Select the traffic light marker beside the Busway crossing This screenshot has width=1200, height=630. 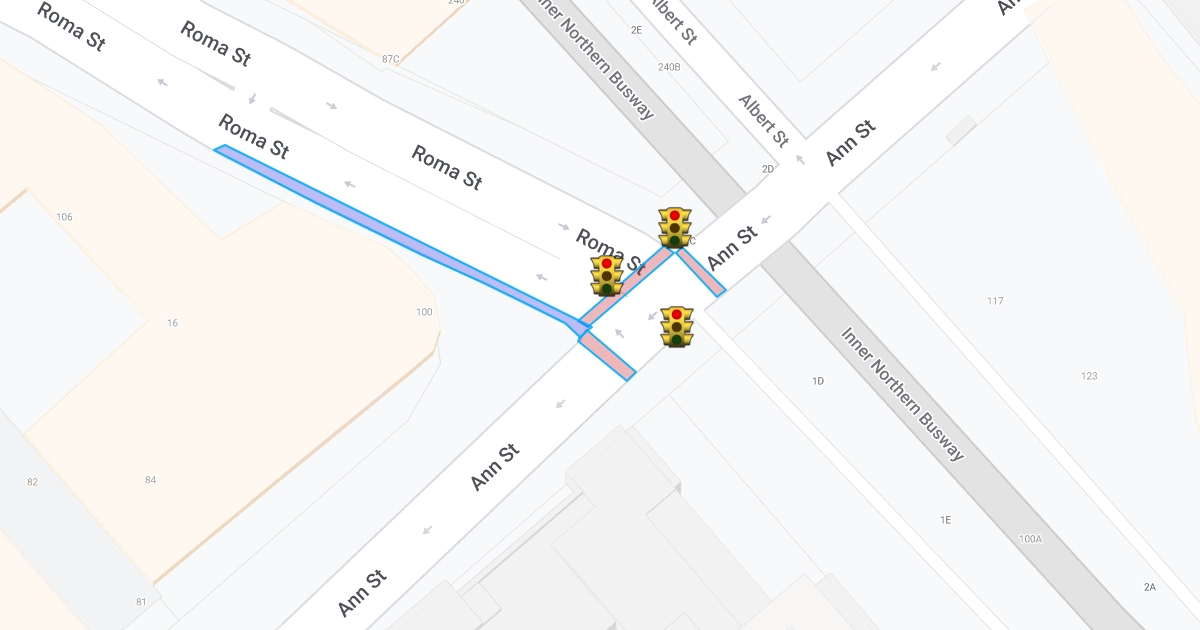(x=675, y=228)
